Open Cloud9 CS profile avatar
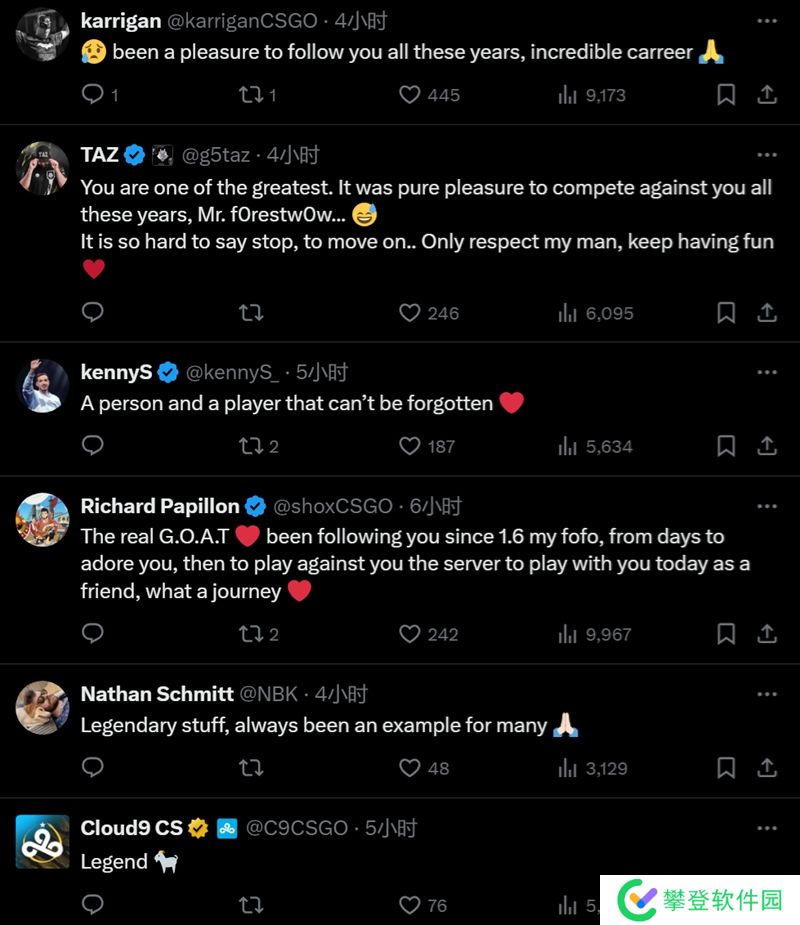800x925 pixels. [x=42, y=841]
